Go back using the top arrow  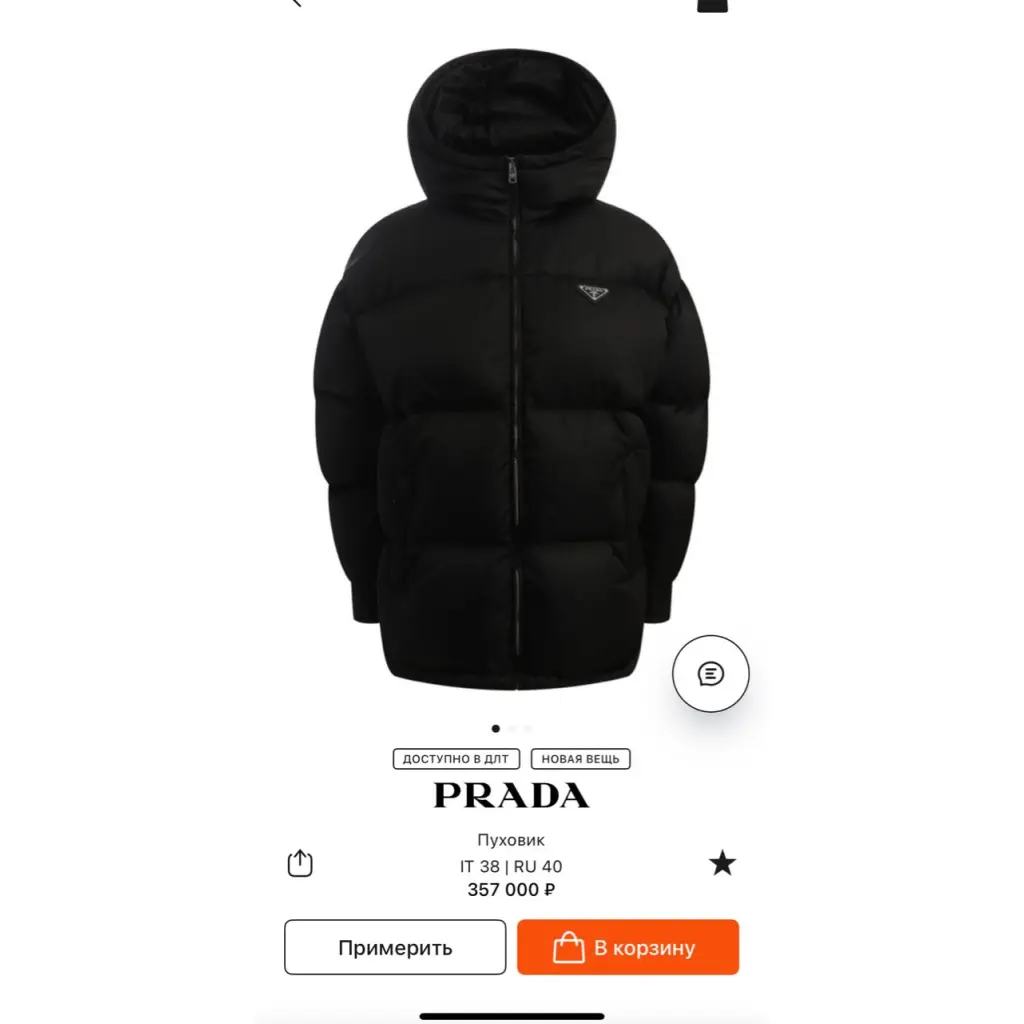click(294, 3)
